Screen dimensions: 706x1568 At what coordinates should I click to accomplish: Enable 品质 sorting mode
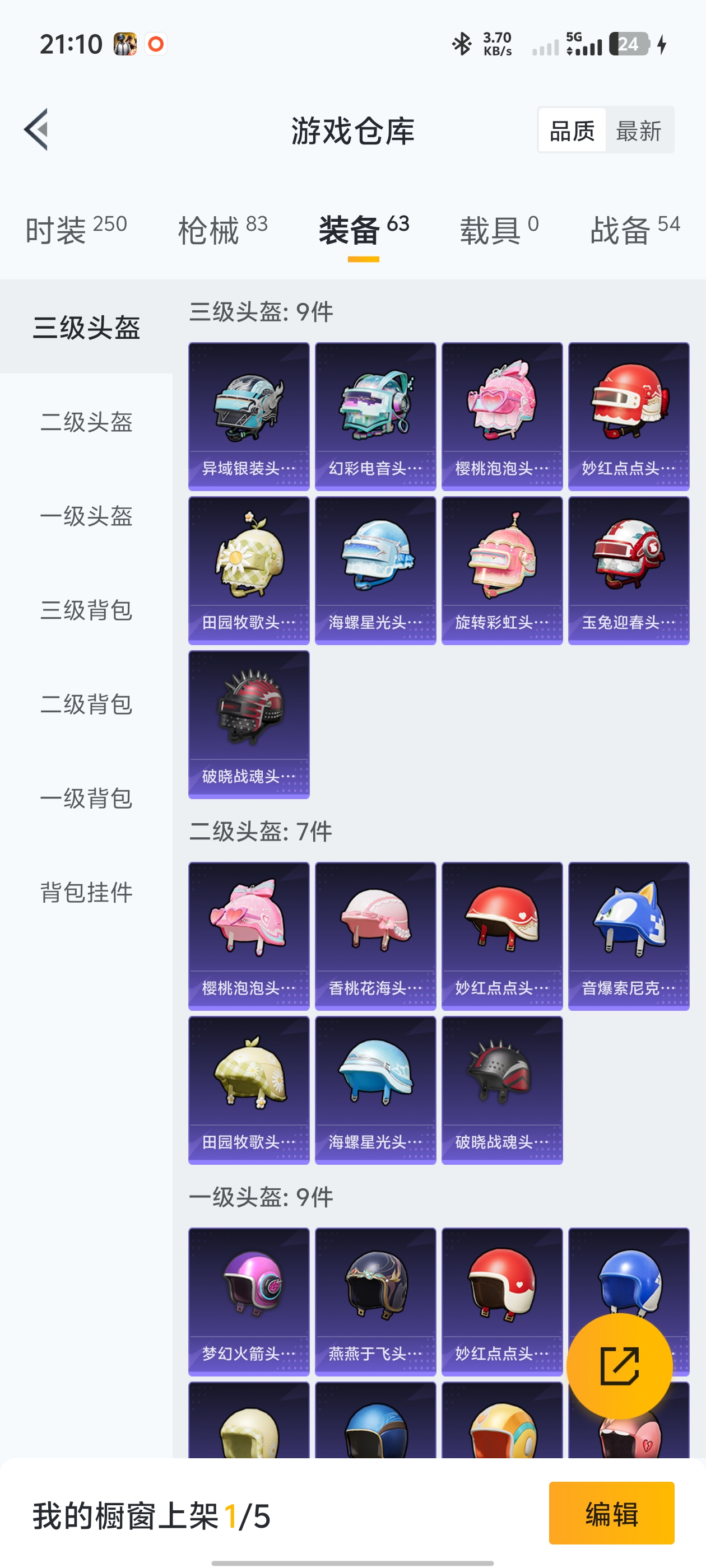click(572, 130)
